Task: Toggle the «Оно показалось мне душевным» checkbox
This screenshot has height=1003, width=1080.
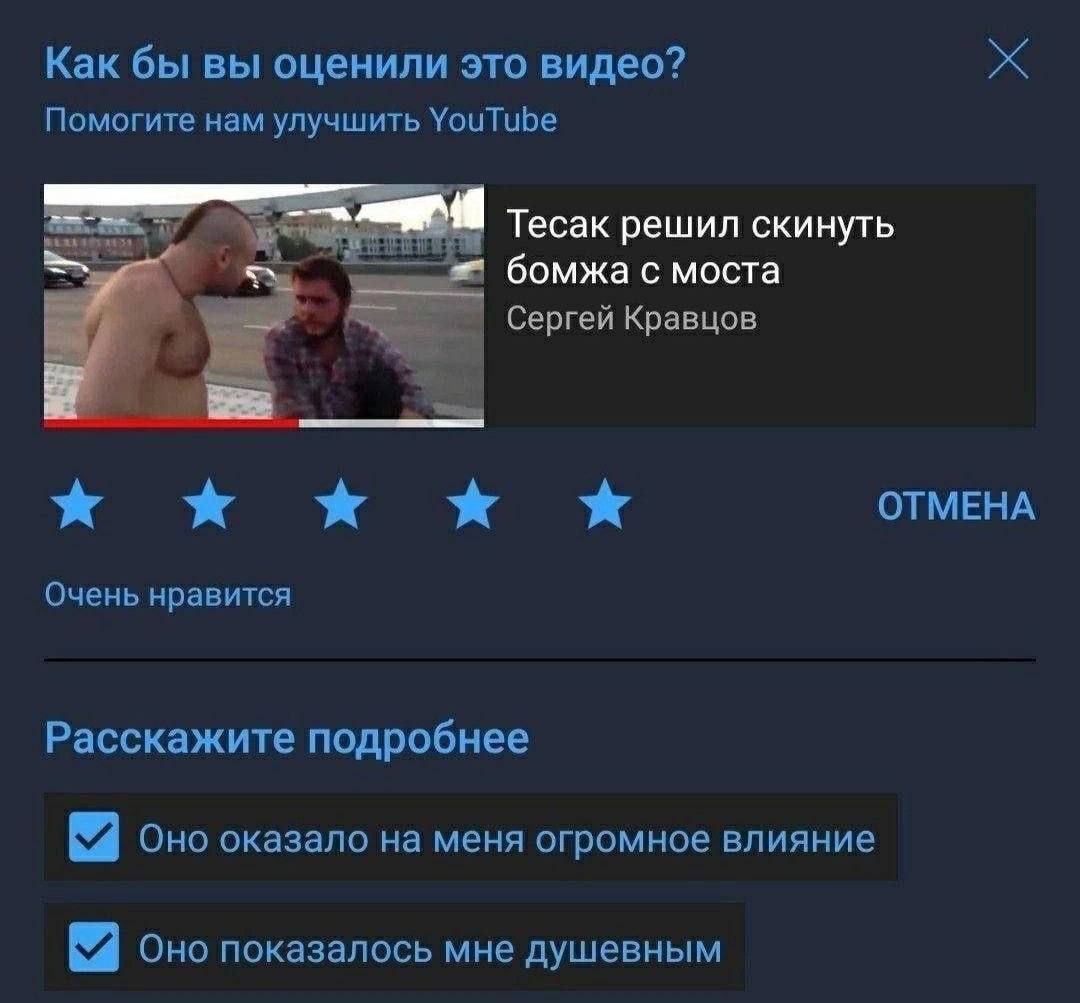Action: point(93,947)
